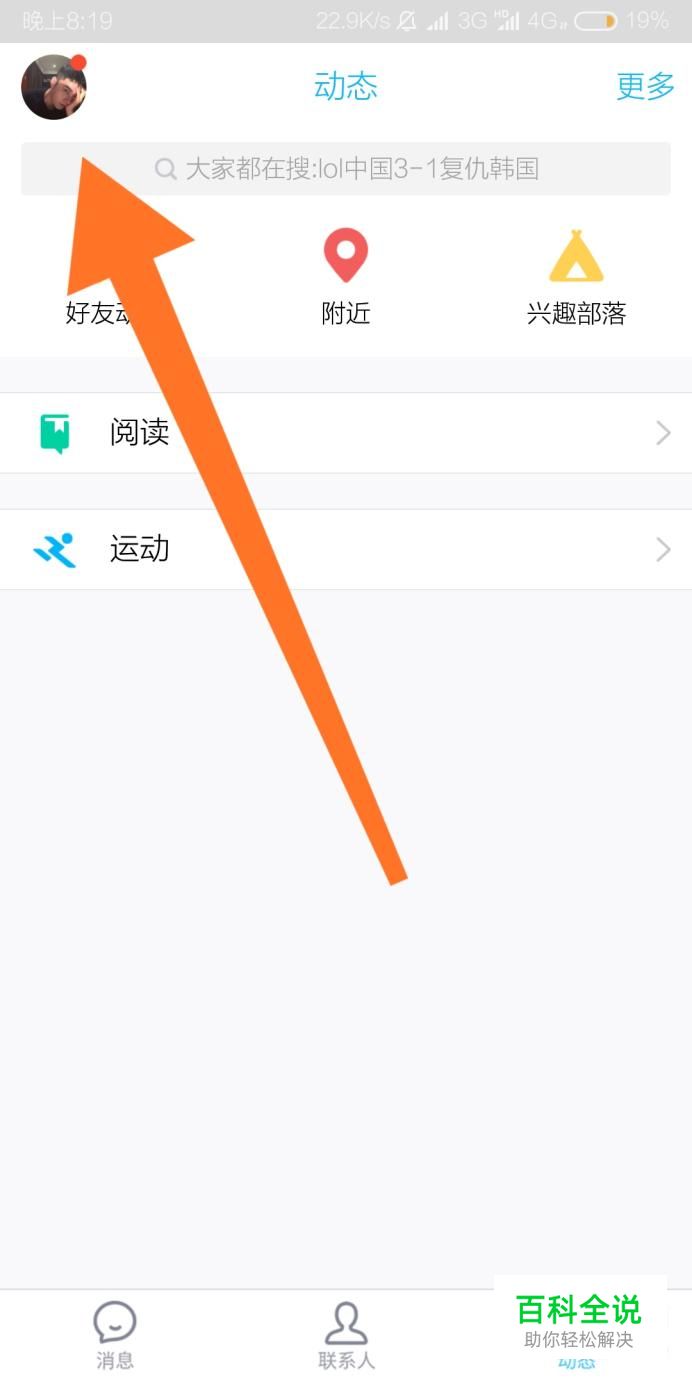Switch to the 消息 tab

pyautogui.click(x=115, y=1335)
